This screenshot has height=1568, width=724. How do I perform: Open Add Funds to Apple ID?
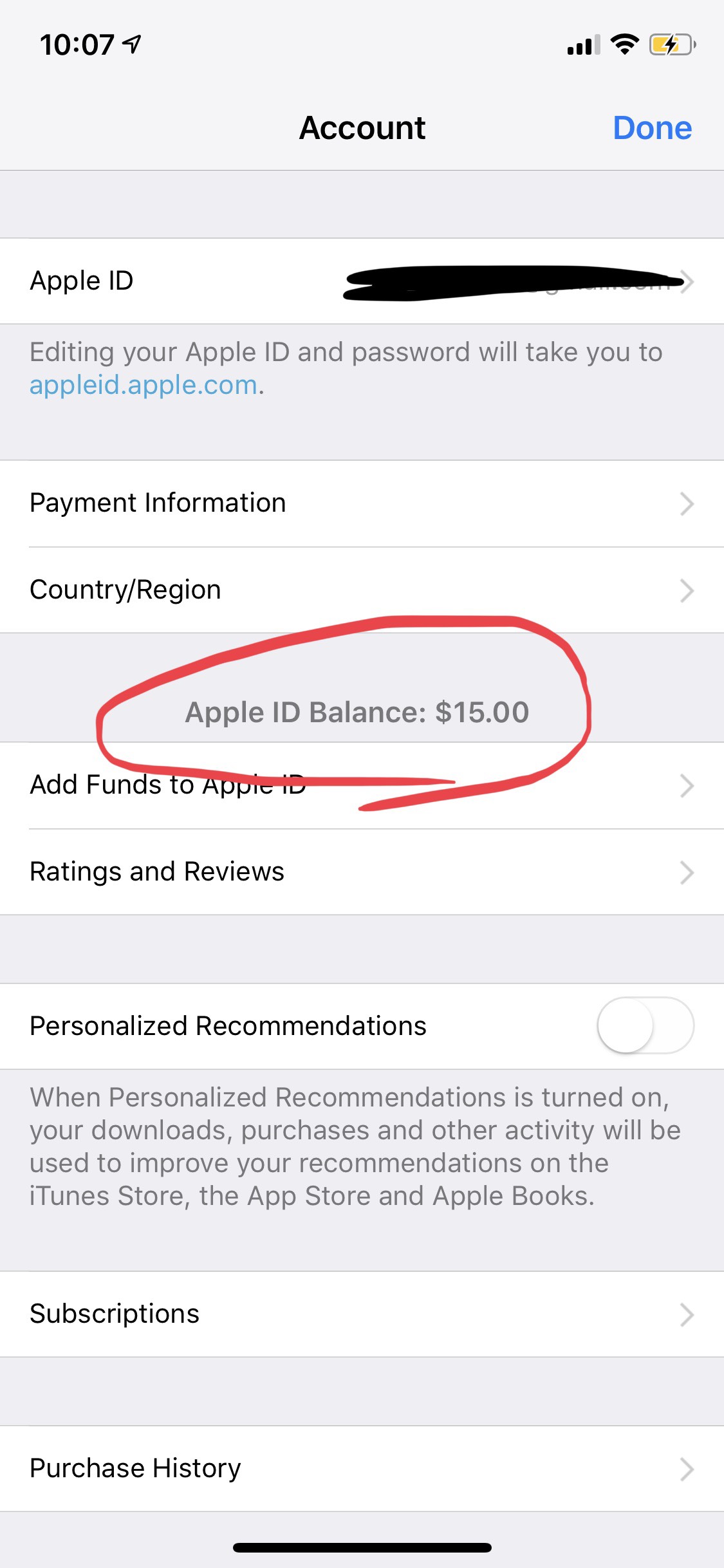tap(360, 785)
